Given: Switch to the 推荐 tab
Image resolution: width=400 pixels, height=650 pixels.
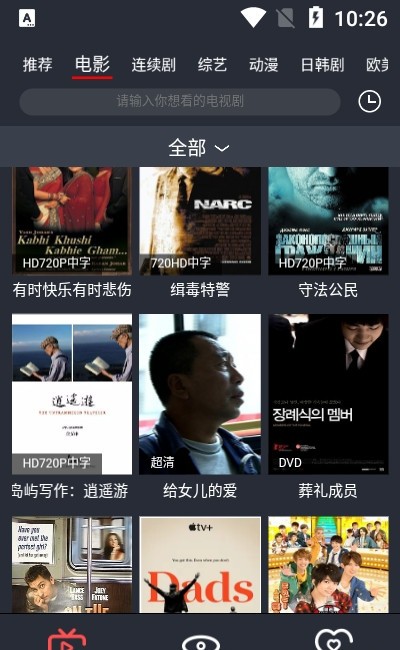Looking at the screenshot, I should [x=37, y=65].
